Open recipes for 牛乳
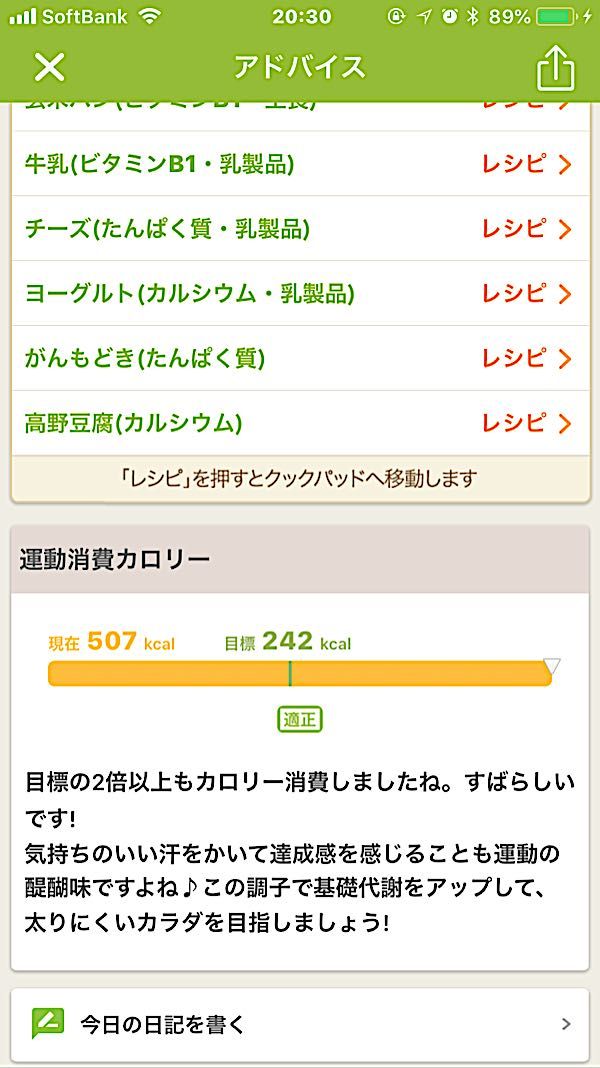Viewport: 600px width, 1068px height. coord(526,164)
